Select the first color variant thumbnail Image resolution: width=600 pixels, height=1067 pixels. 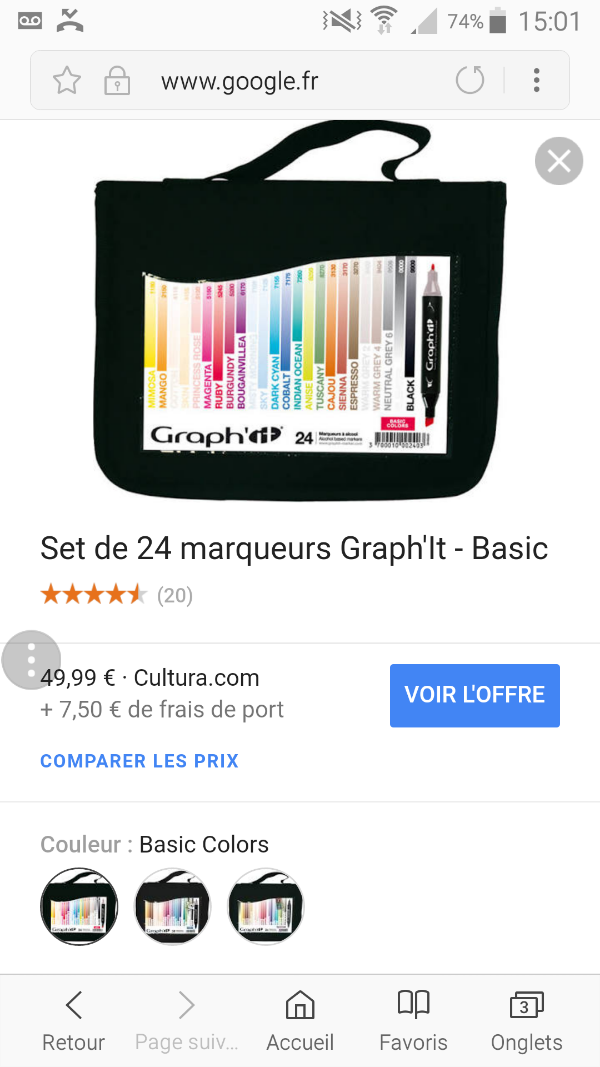coord(79,906)
